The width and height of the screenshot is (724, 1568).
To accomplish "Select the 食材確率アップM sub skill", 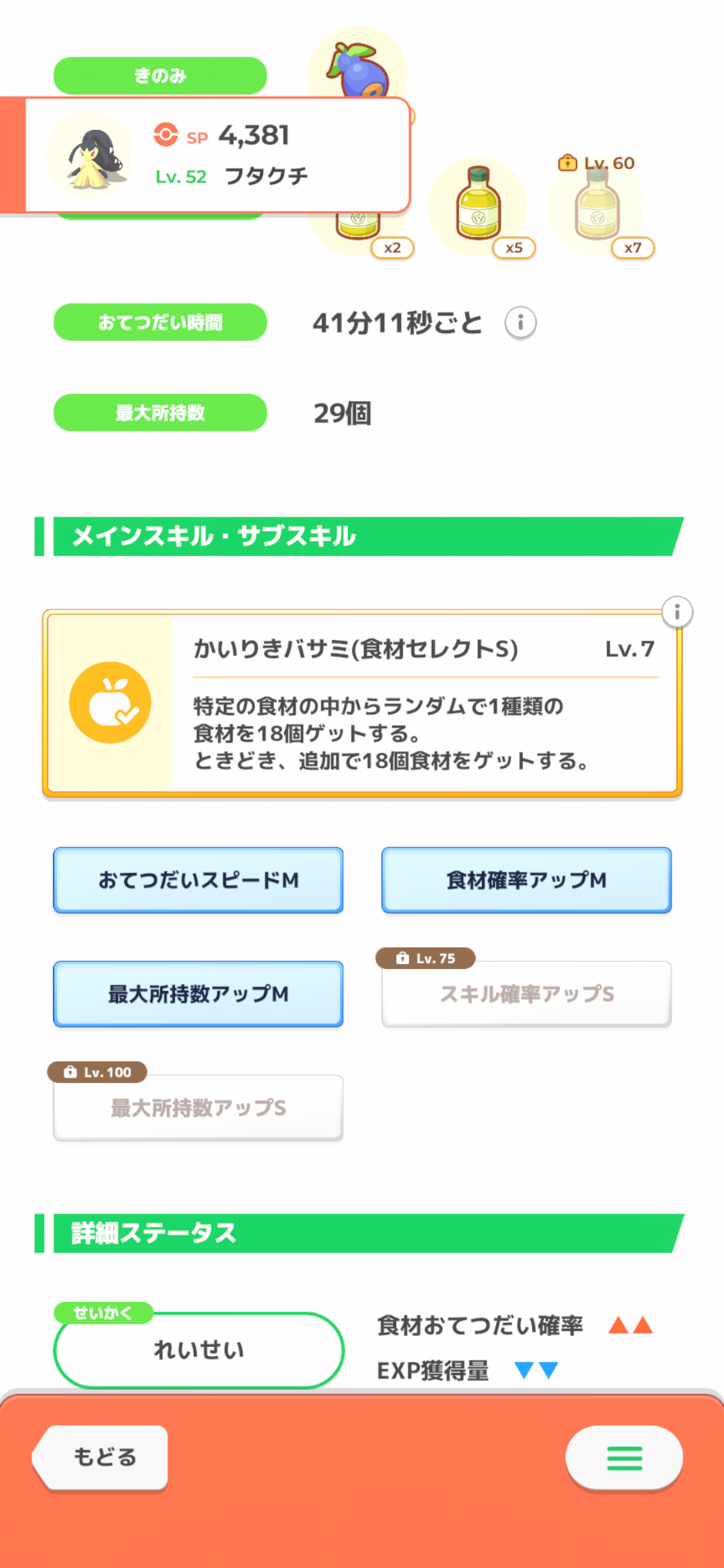I will [x=526, y=880].
